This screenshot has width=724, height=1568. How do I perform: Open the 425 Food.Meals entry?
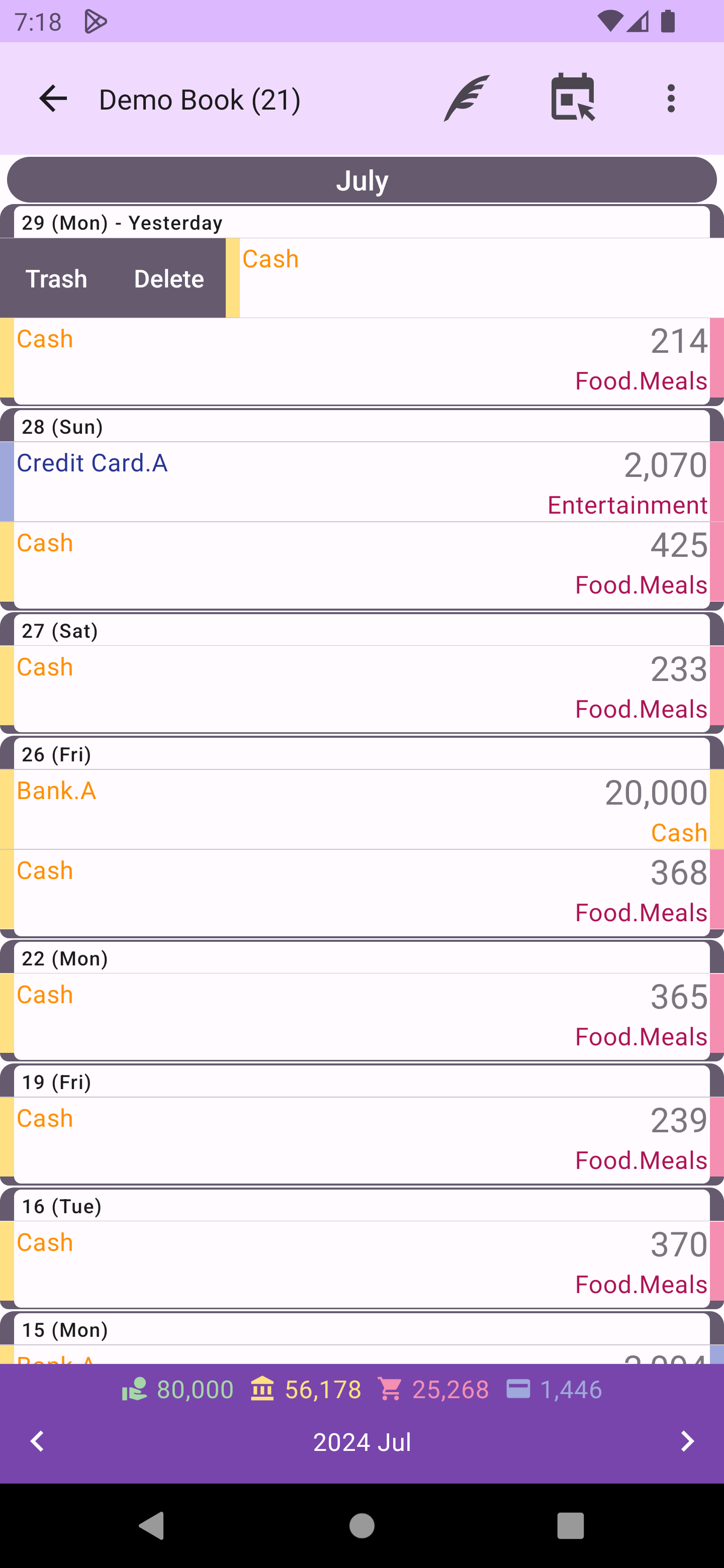[x=361, y=564]
